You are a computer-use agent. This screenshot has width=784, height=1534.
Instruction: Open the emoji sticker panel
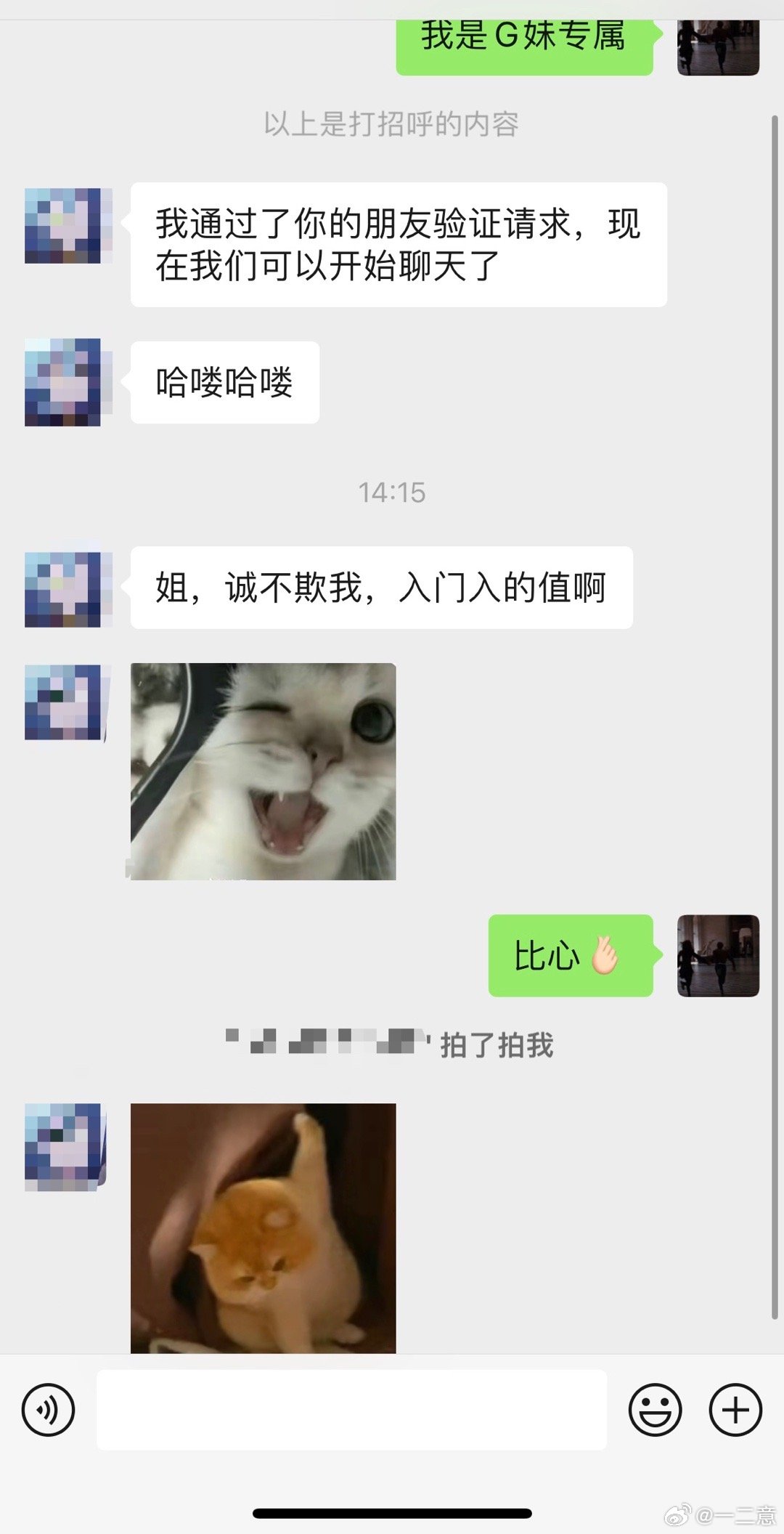click(655, 1410)
